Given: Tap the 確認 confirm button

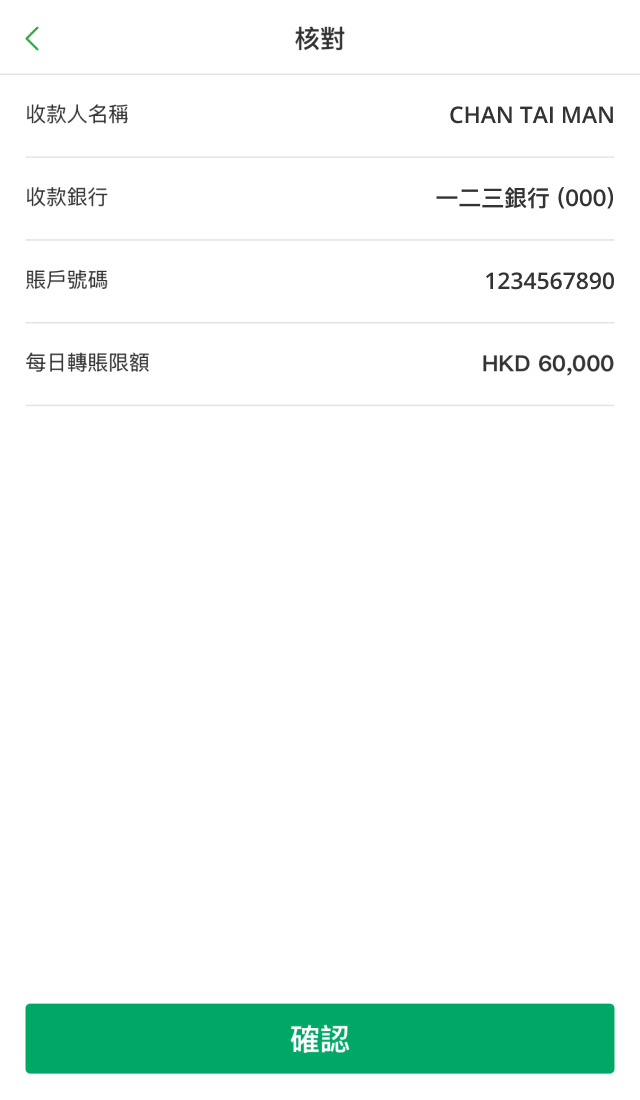Looking at the screenshot, I should (x=320, y=1039).
